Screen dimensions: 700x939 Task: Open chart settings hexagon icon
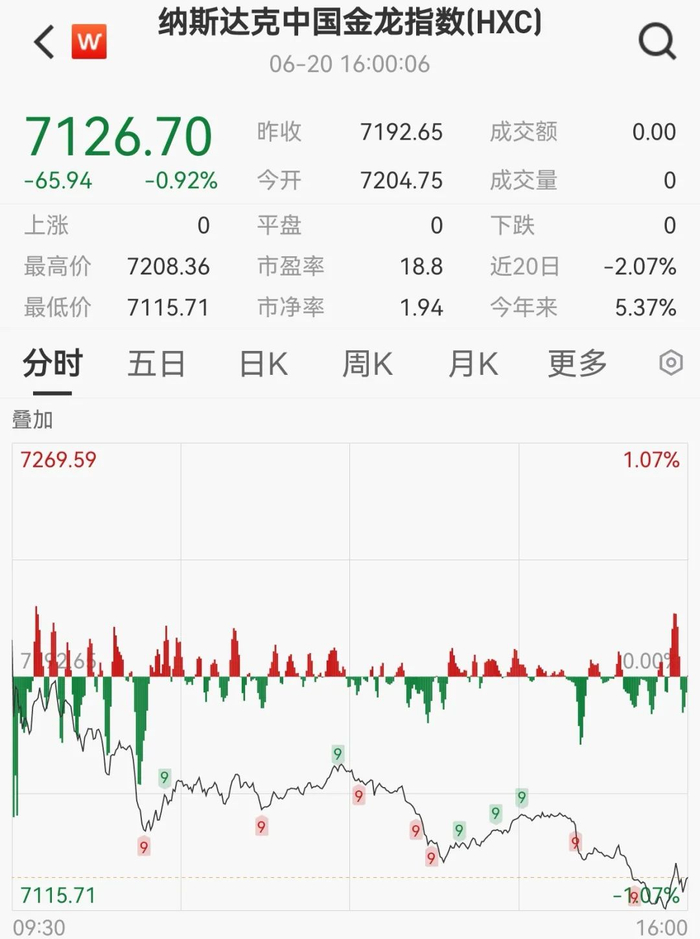tap(672, 363)
